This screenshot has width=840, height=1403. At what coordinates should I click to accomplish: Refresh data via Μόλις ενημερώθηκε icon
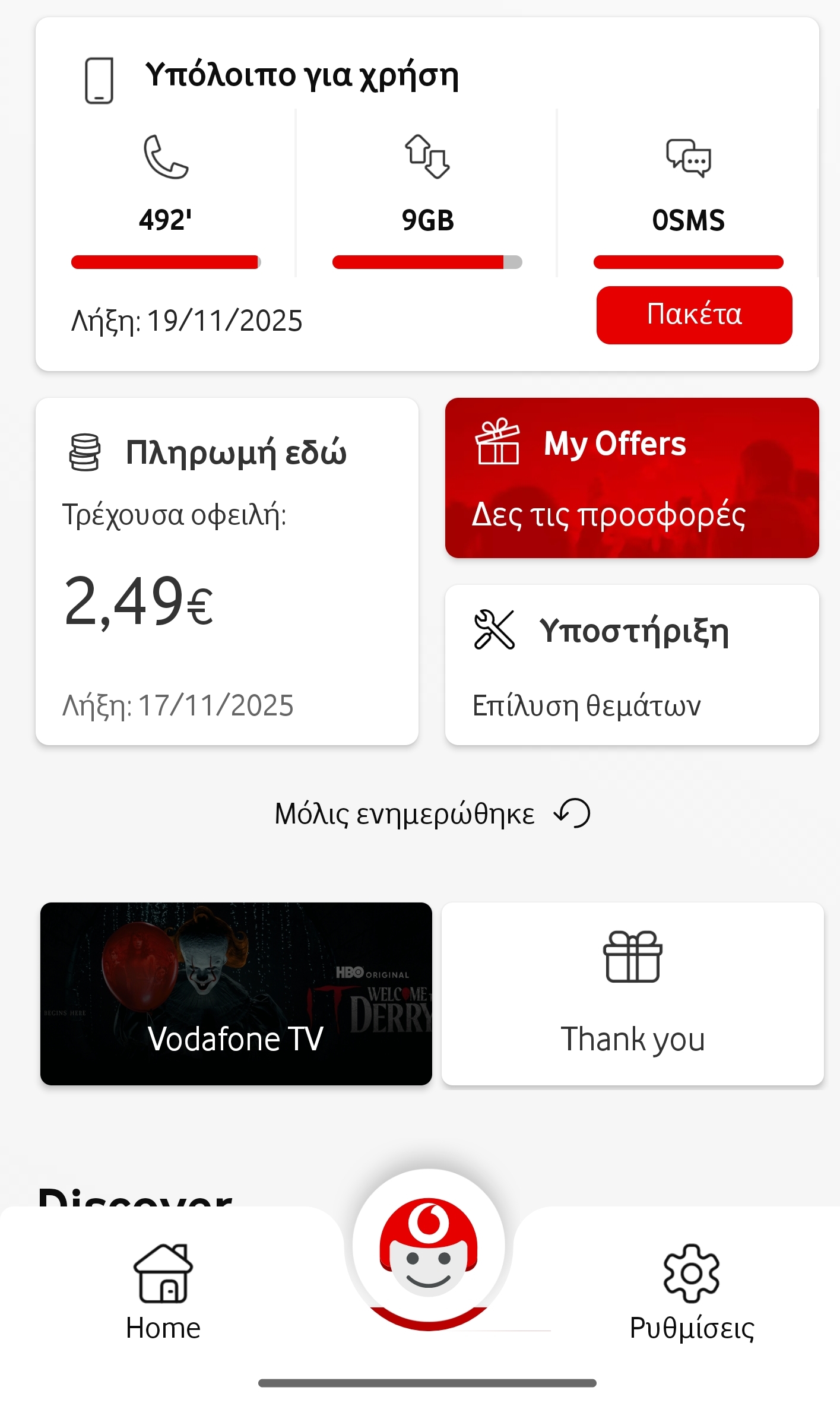(x=572, y=813)
